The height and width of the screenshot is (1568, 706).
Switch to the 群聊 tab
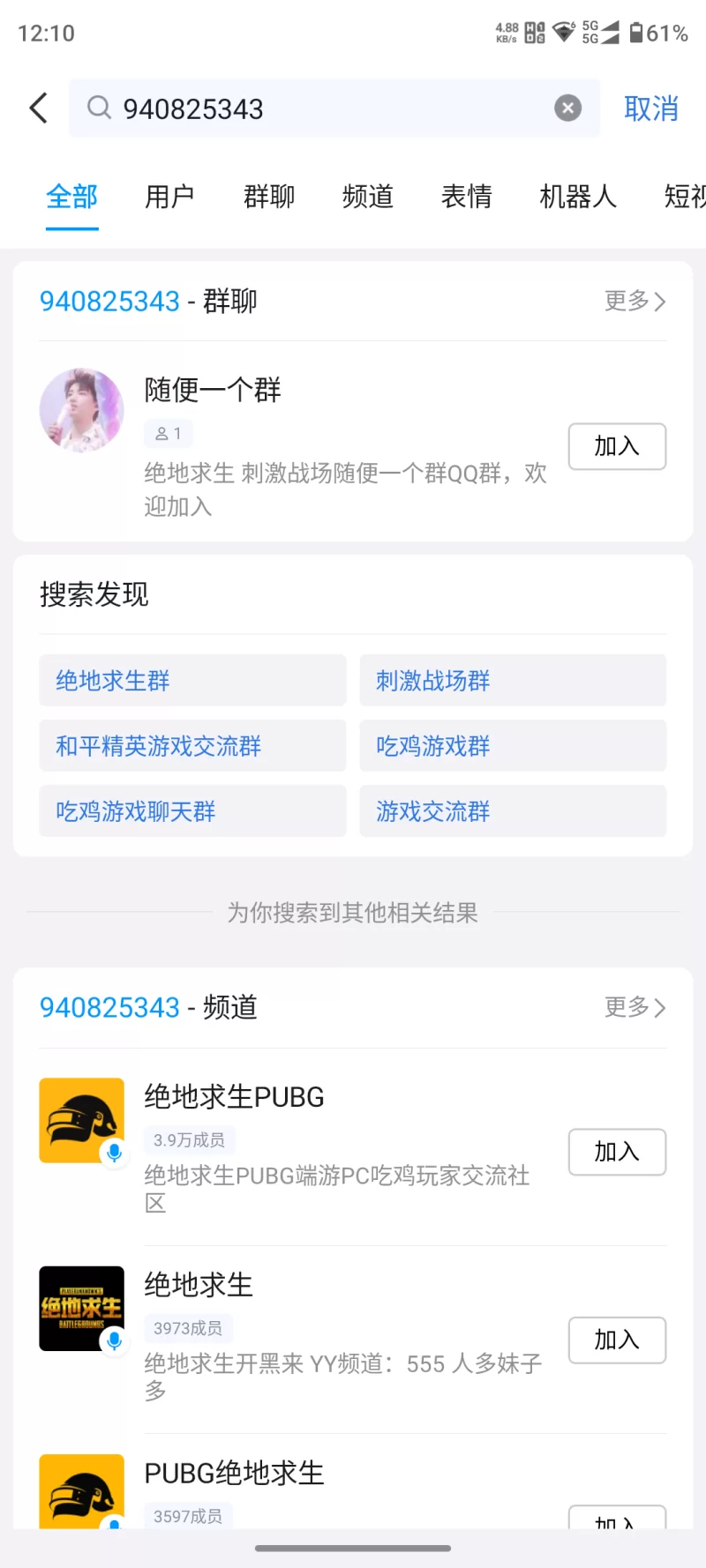pyautogui.click(x=269, y=196)
